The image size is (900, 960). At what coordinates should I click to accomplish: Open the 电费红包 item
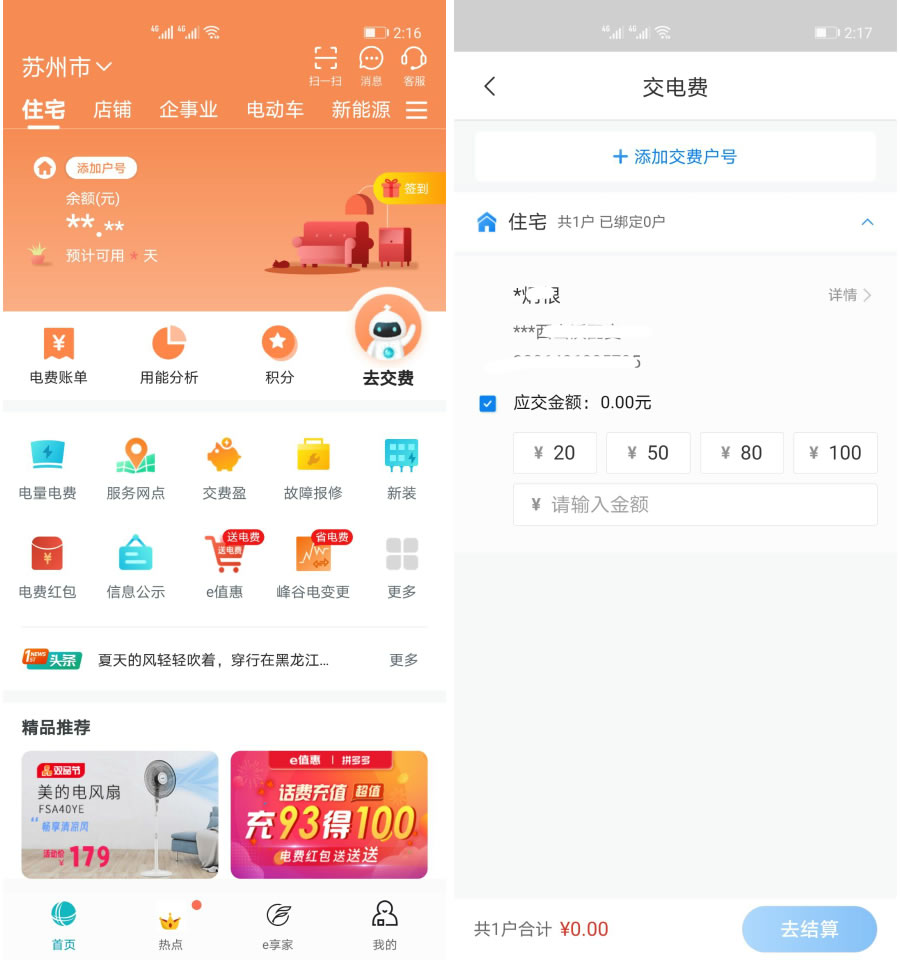[47, 566]
